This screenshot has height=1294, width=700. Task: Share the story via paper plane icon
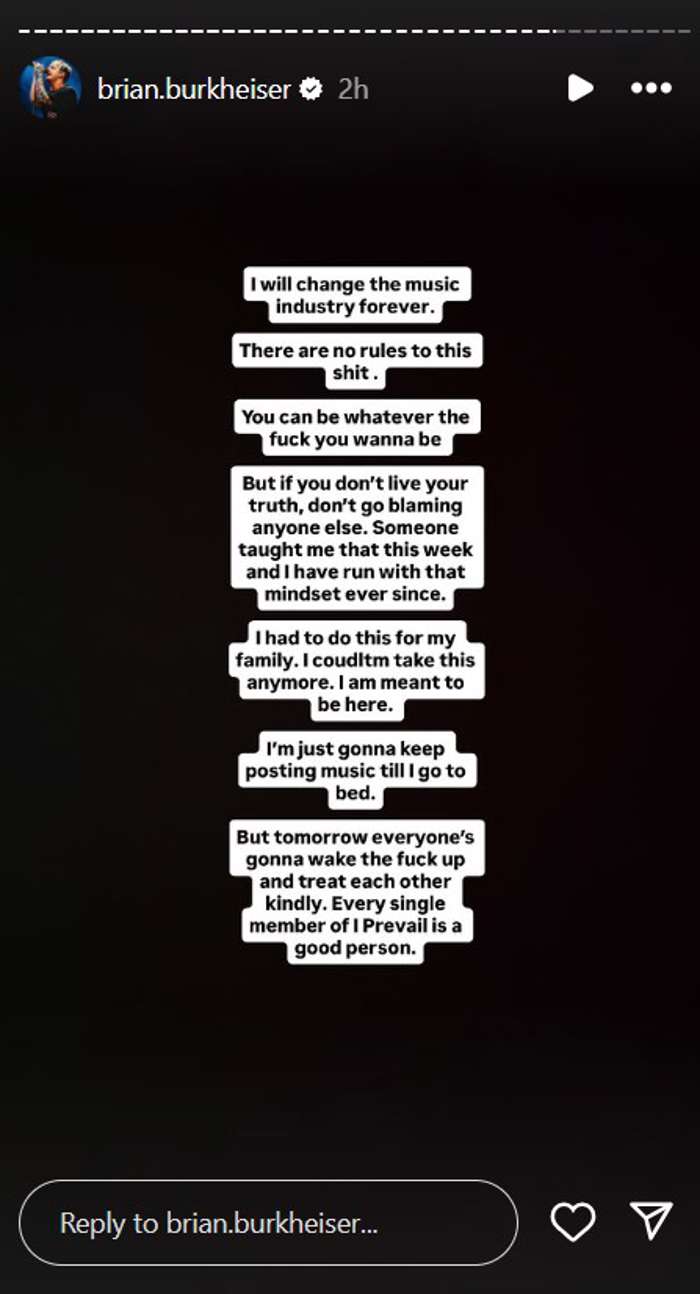651,1221
